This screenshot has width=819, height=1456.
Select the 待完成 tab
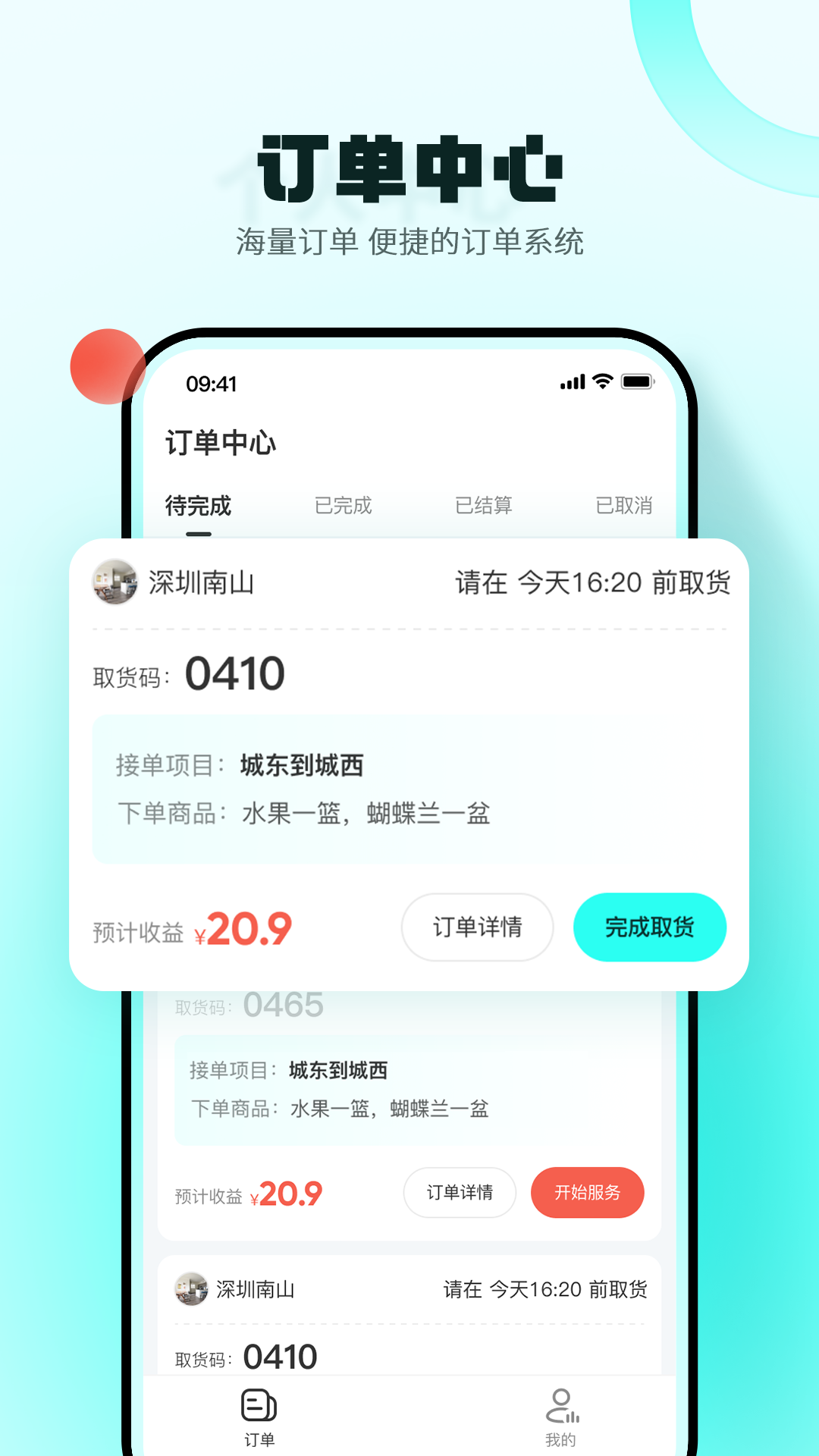(x=199, y=506)
